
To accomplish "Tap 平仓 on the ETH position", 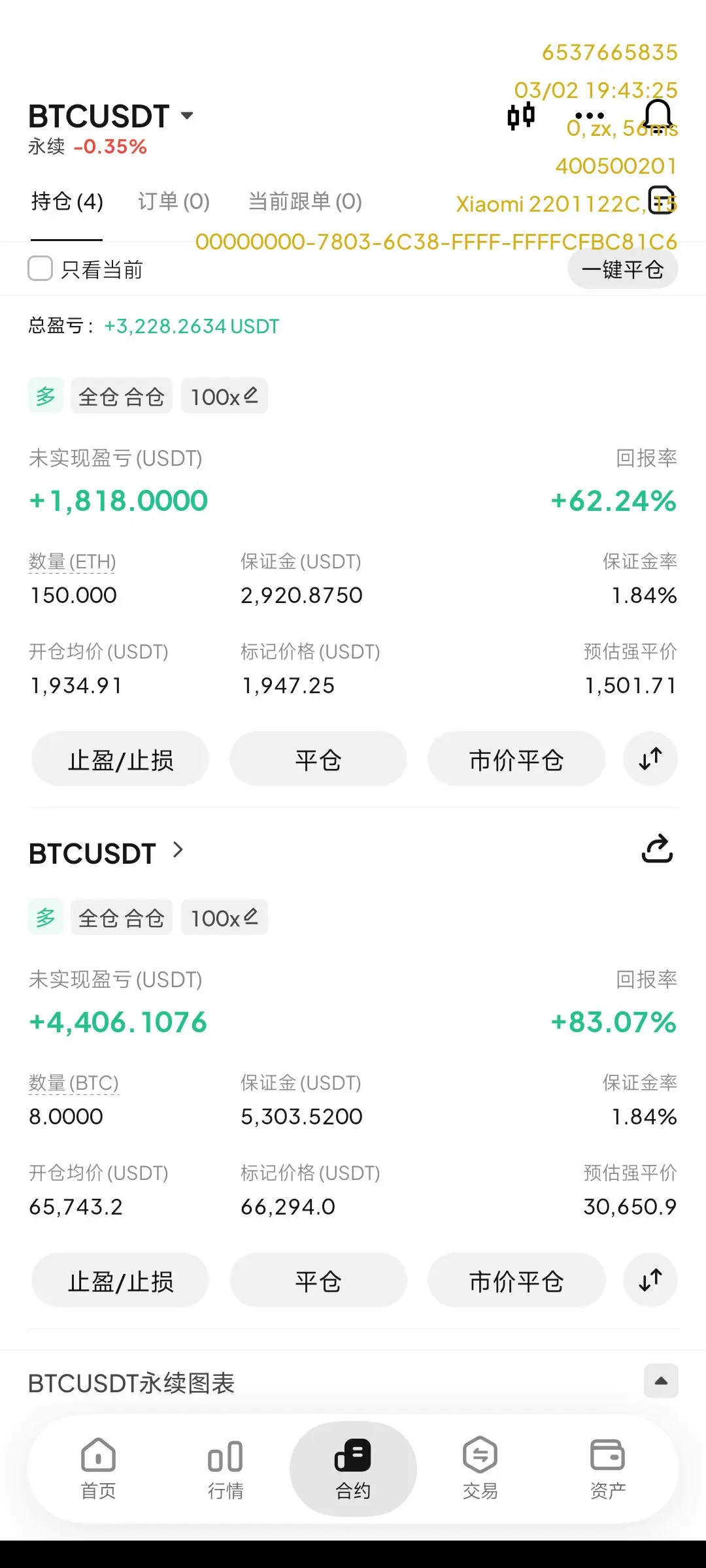I will (x=318, y=759).
